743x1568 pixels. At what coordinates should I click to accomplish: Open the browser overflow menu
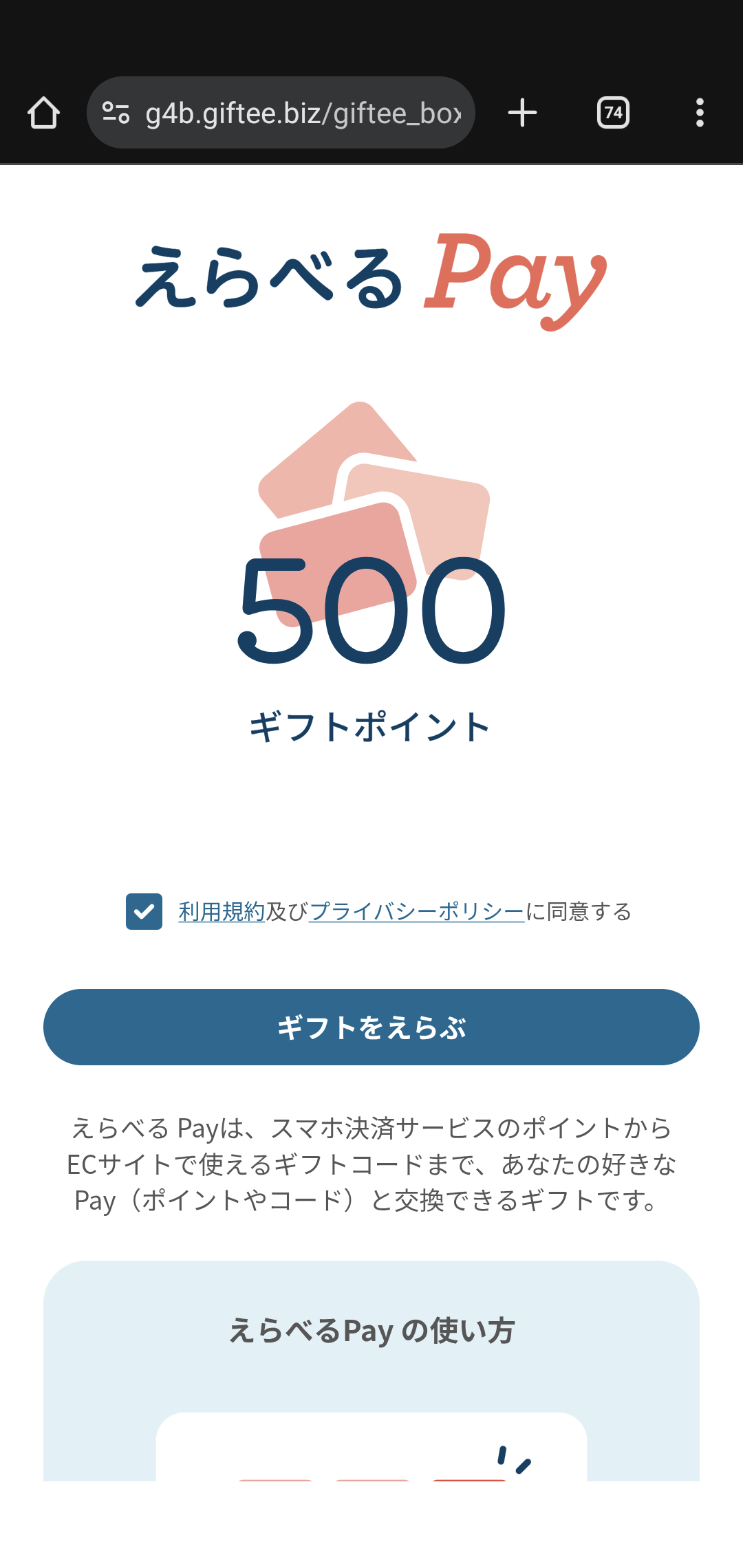point(700,113)
